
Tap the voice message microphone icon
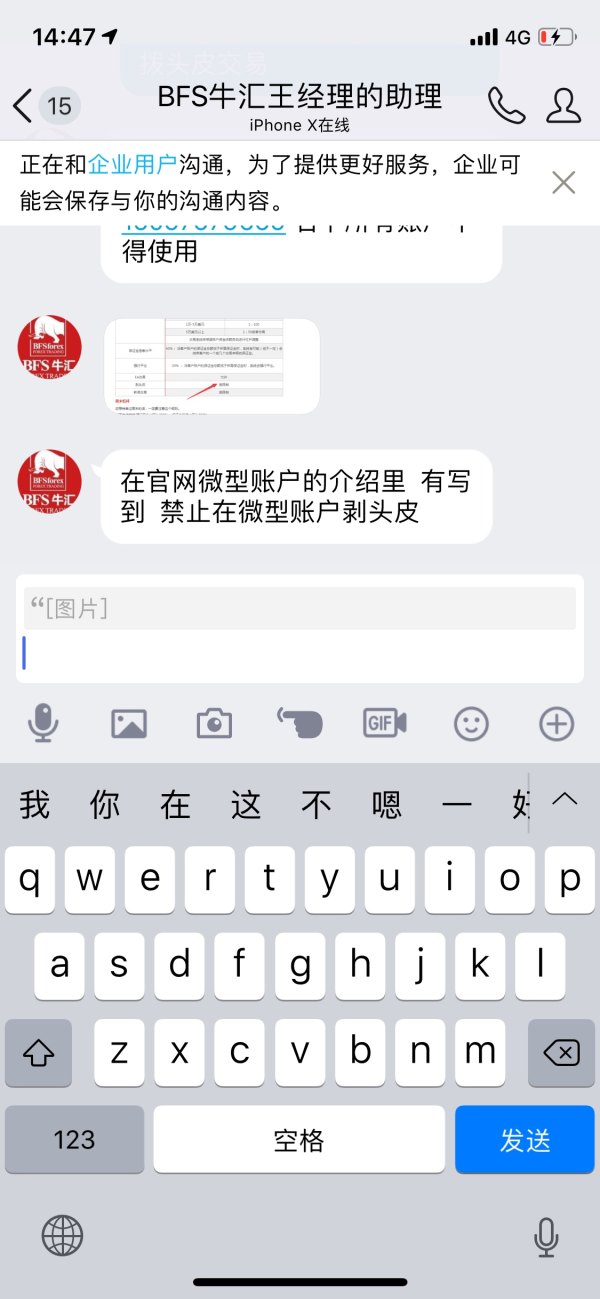click(x=42, y=722)
